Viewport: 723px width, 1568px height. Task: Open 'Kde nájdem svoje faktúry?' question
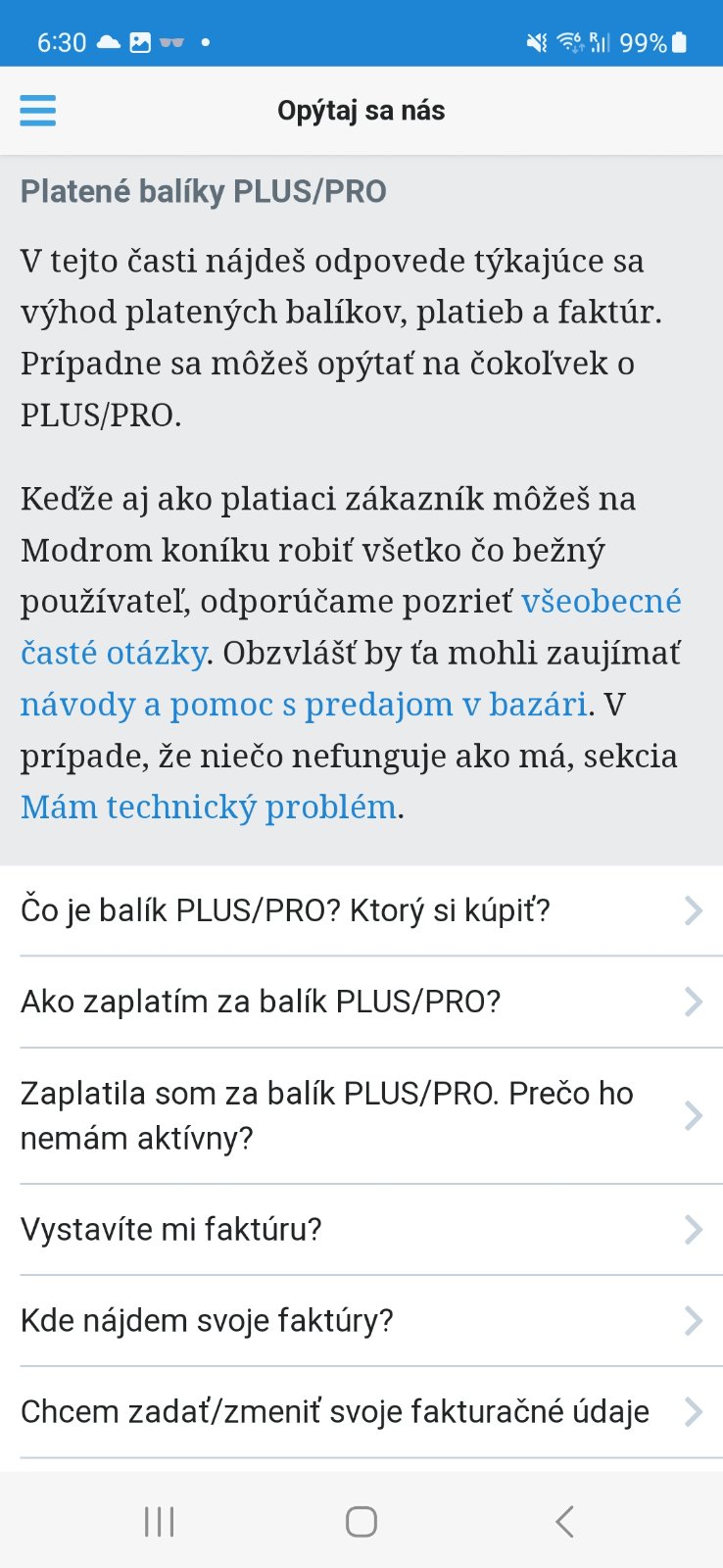coord(361,1320)
